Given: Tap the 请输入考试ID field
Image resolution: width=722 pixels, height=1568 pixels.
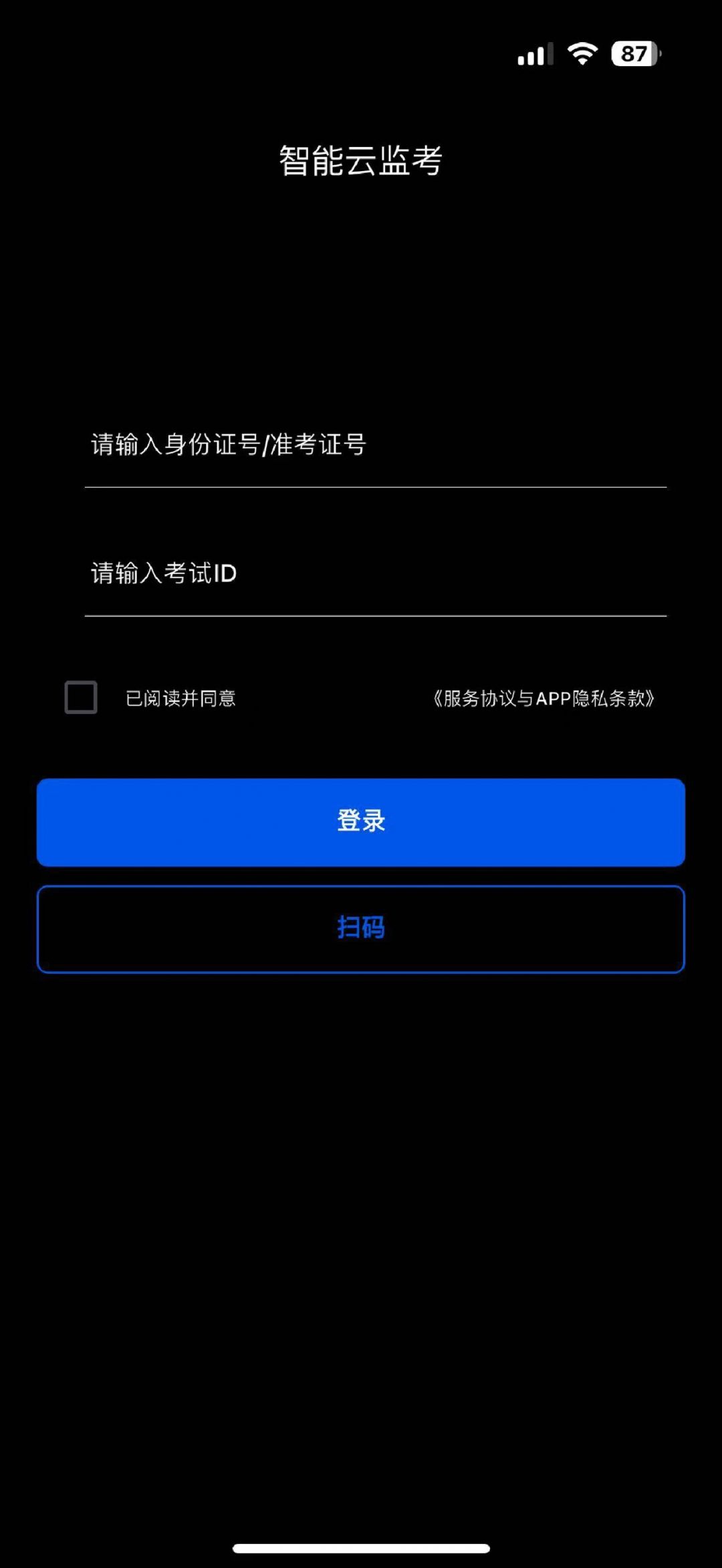Looking at the screenshot, I should (x=374, y=573).
